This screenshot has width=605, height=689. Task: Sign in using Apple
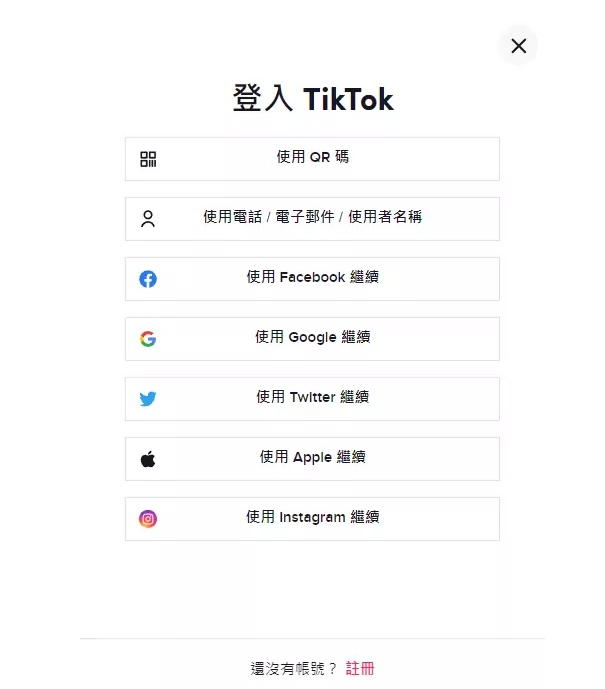pyautogui.click(x=312, y=458)
